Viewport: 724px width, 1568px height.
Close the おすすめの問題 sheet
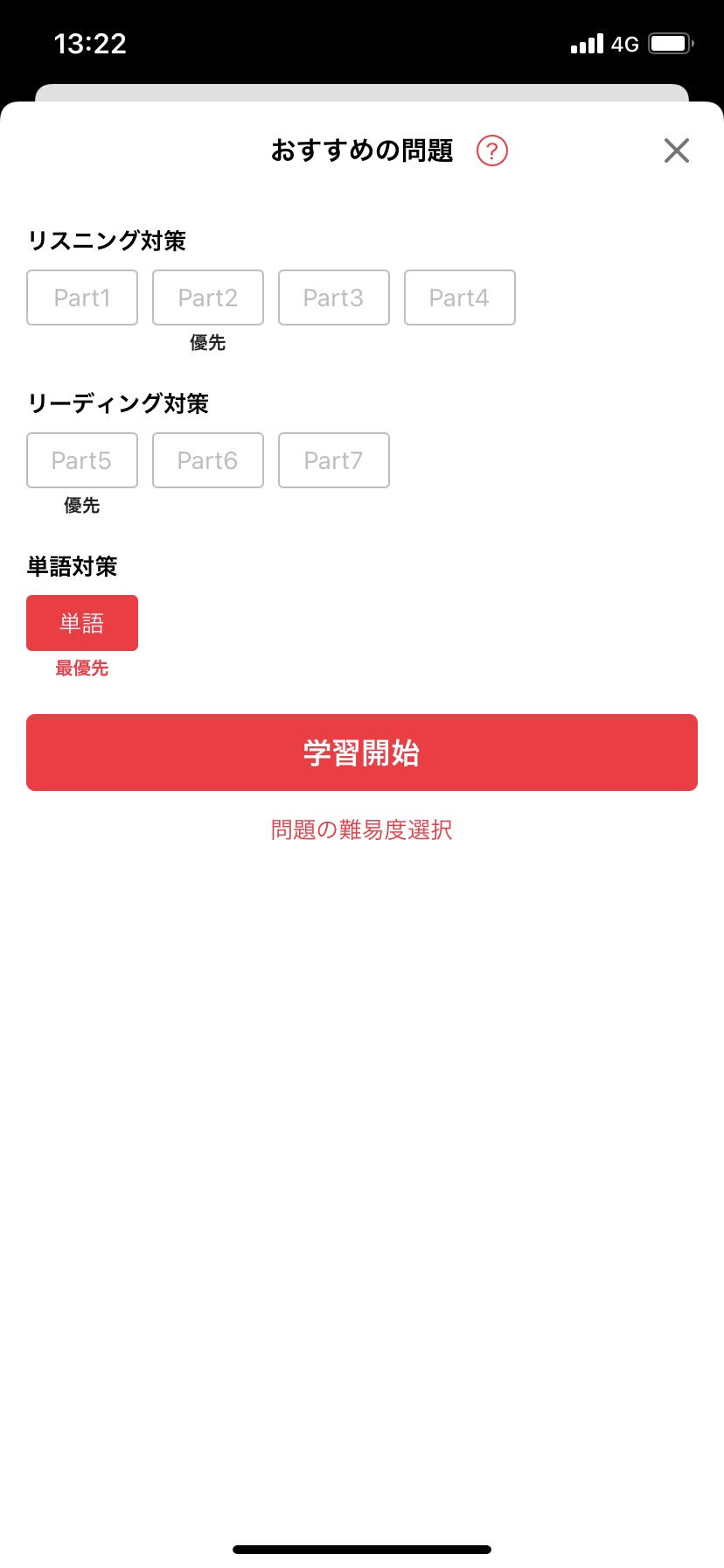coord(676,150)
